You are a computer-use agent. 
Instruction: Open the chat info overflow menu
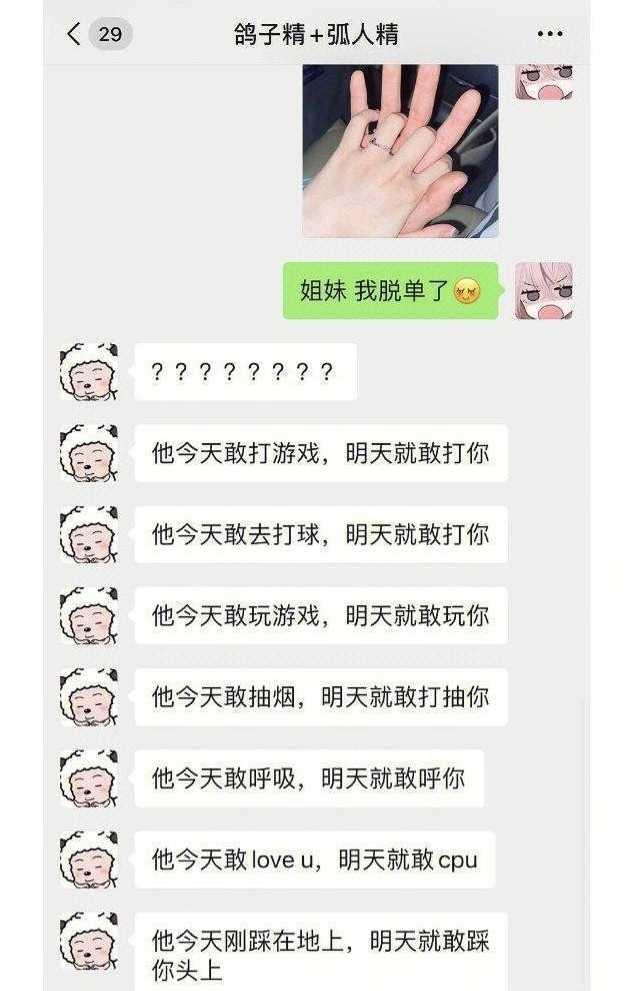click(x=550, y=34)
